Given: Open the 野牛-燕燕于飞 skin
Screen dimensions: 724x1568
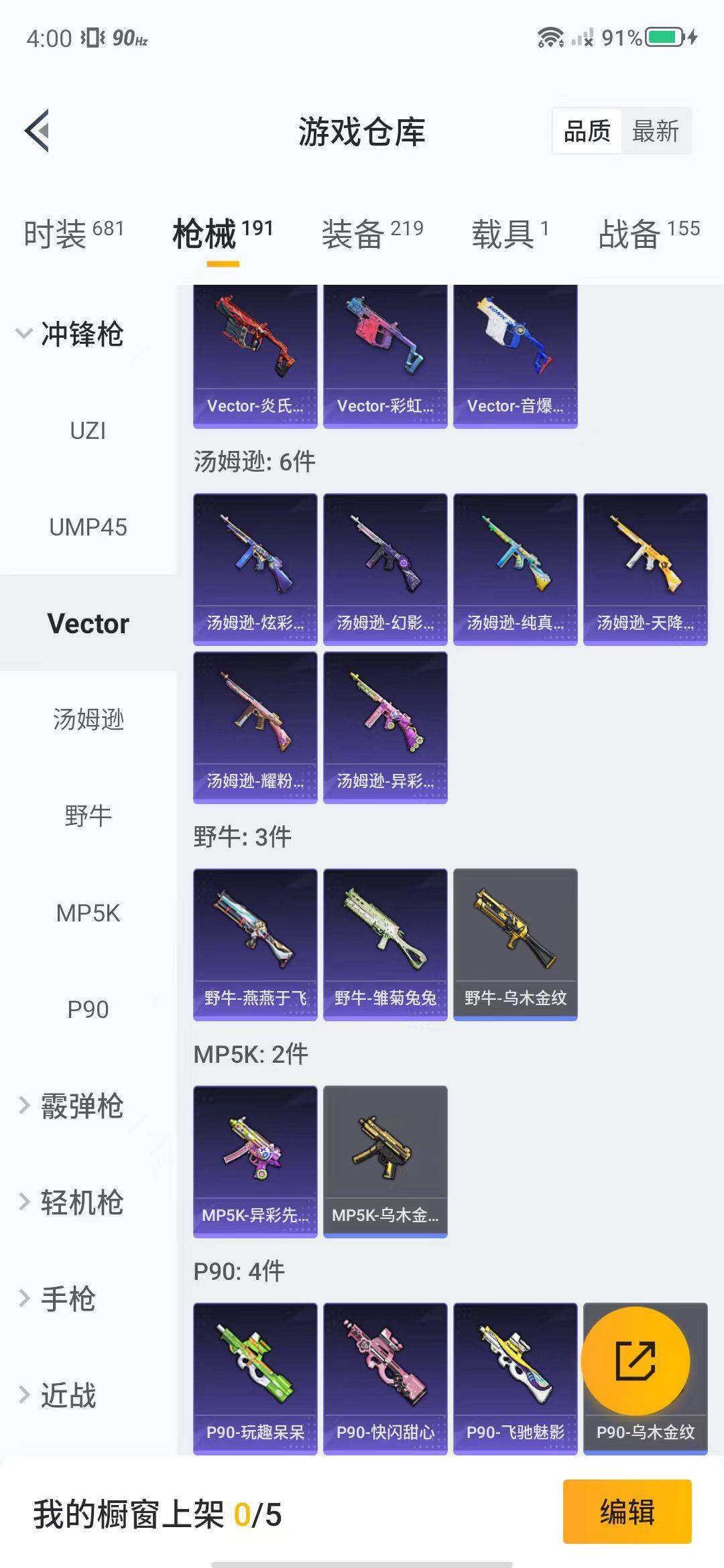Looking at the screenshot, I should point(255,944).
